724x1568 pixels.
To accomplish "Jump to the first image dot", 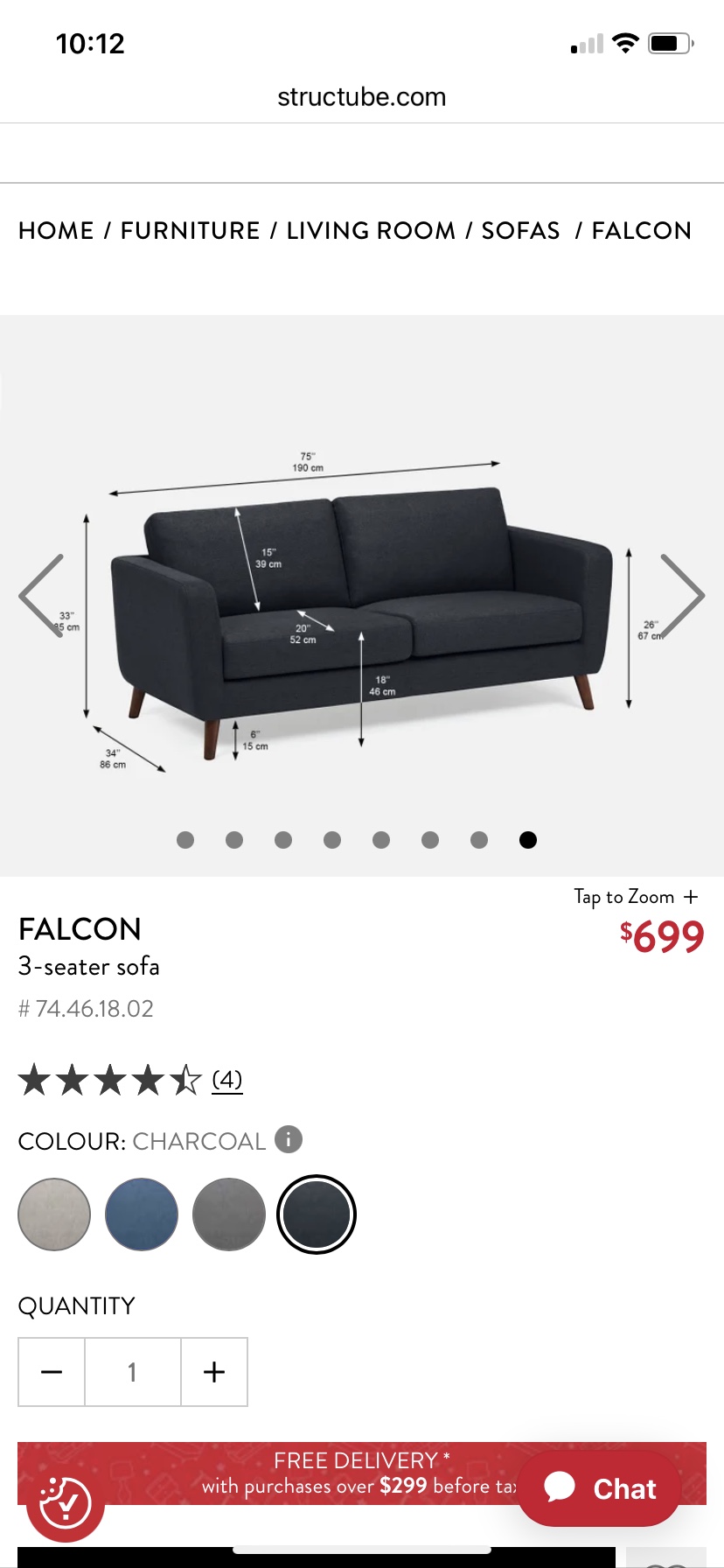I will coord(185,840).
